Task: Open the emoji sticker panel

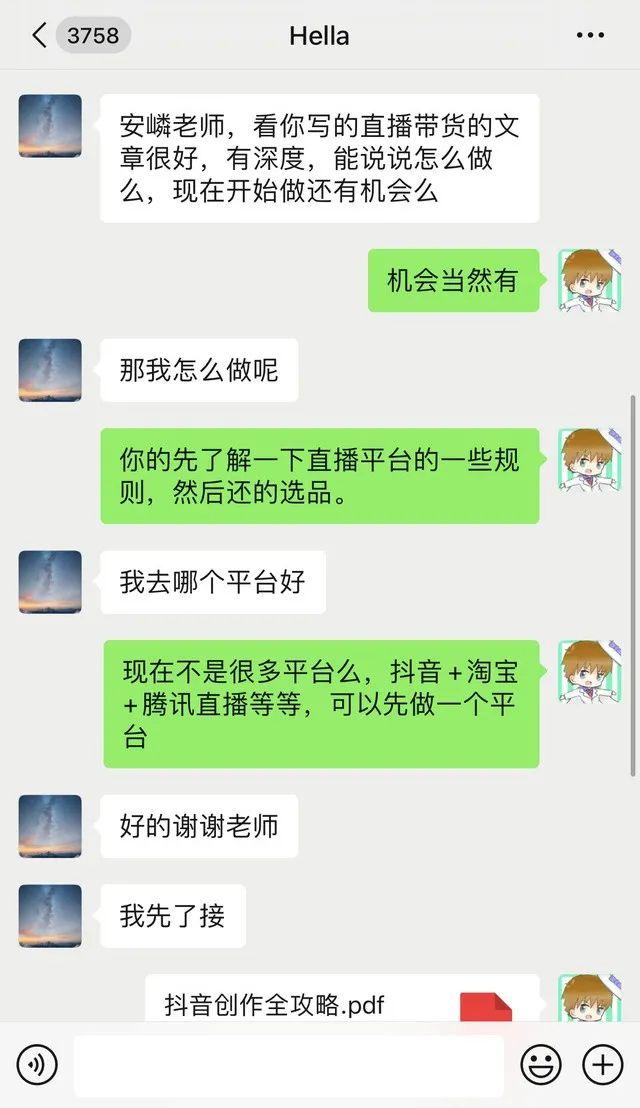Action: tap(540, 1066)
